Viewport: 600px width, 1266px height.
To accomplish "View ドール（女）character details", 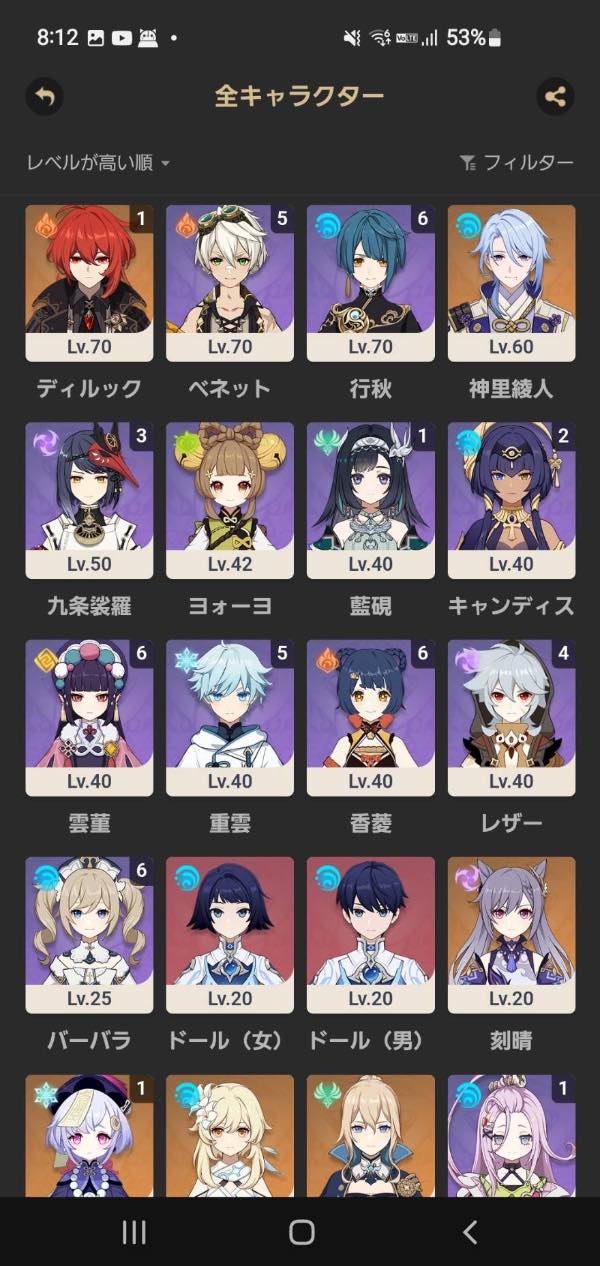I will pos(230,935).
